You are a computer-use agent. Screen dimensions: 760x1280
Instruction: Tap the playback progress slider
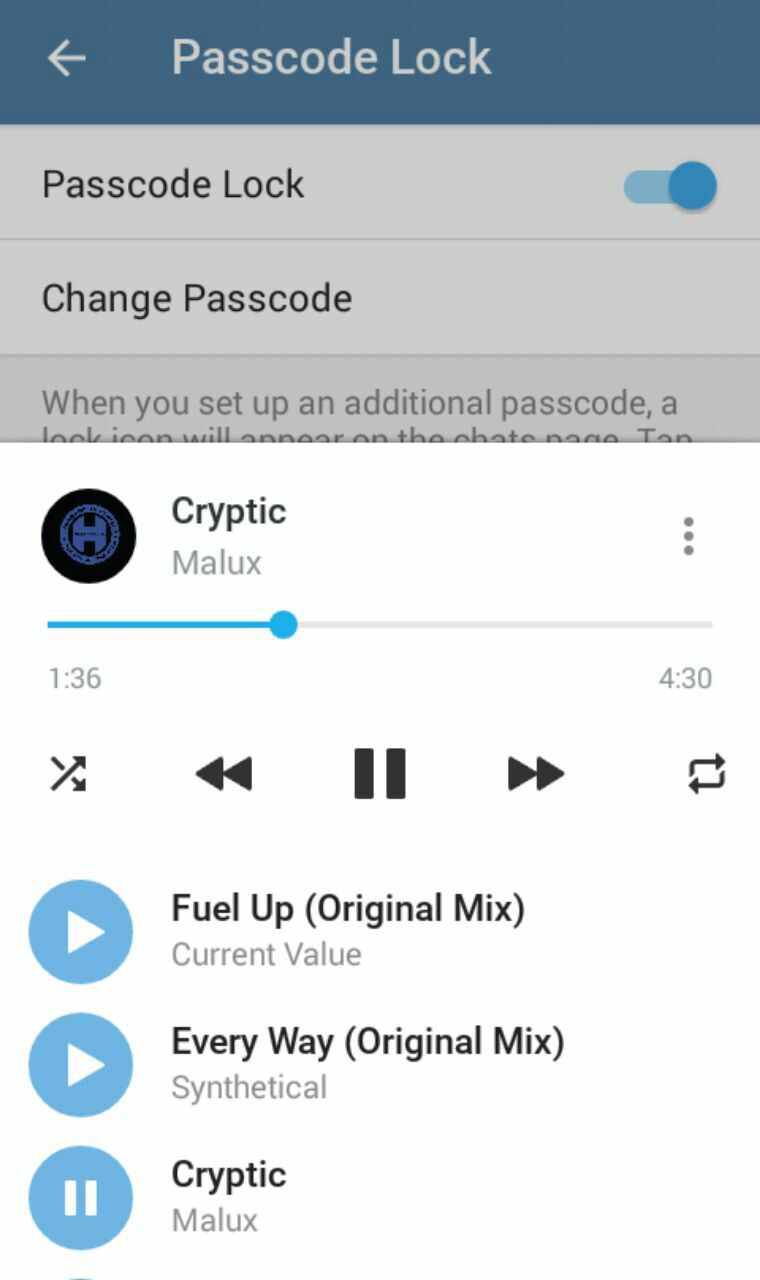coord(380,625)
